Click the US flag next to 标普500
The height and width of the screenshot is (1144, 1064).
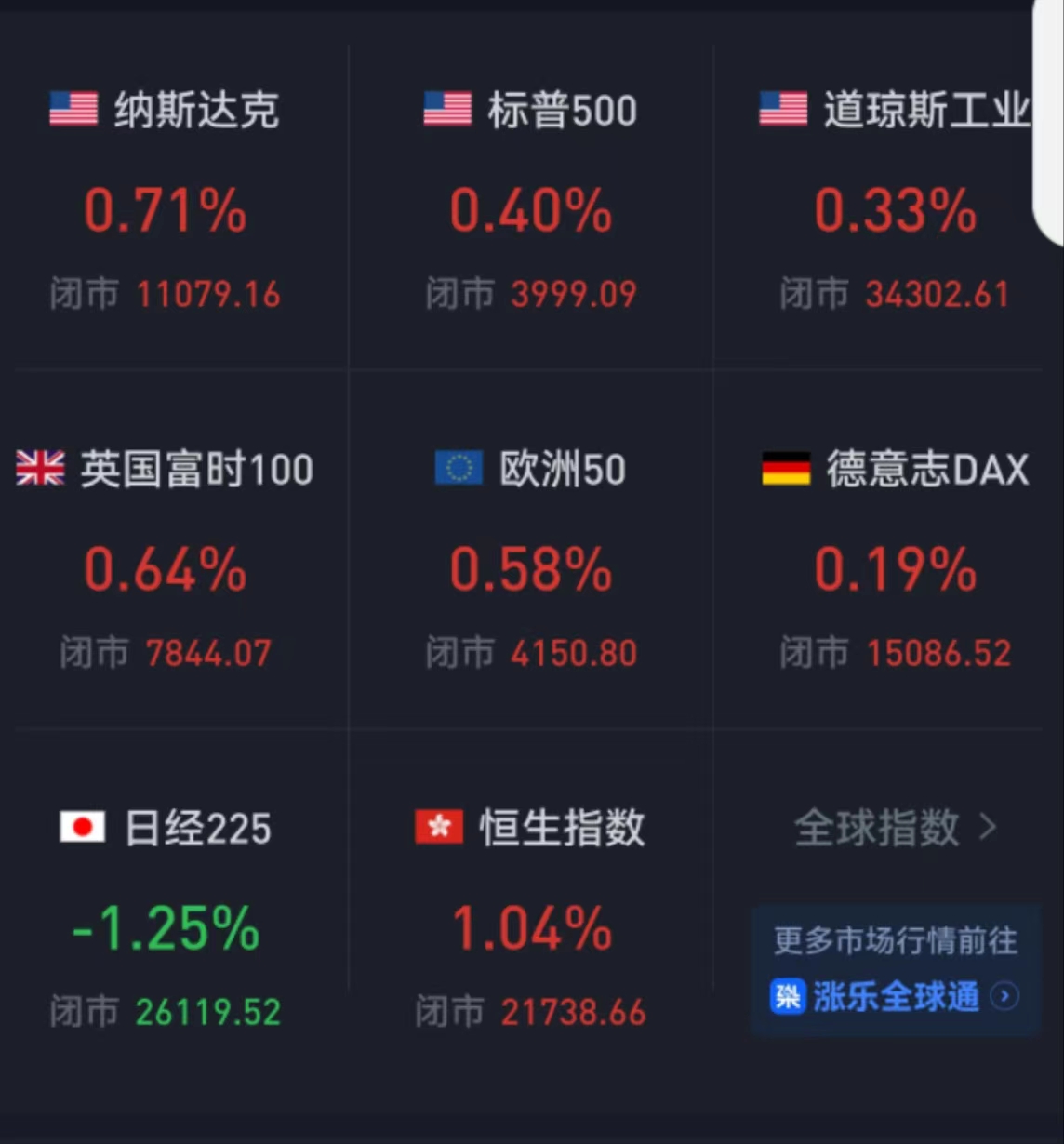click(x=446, y=109)
